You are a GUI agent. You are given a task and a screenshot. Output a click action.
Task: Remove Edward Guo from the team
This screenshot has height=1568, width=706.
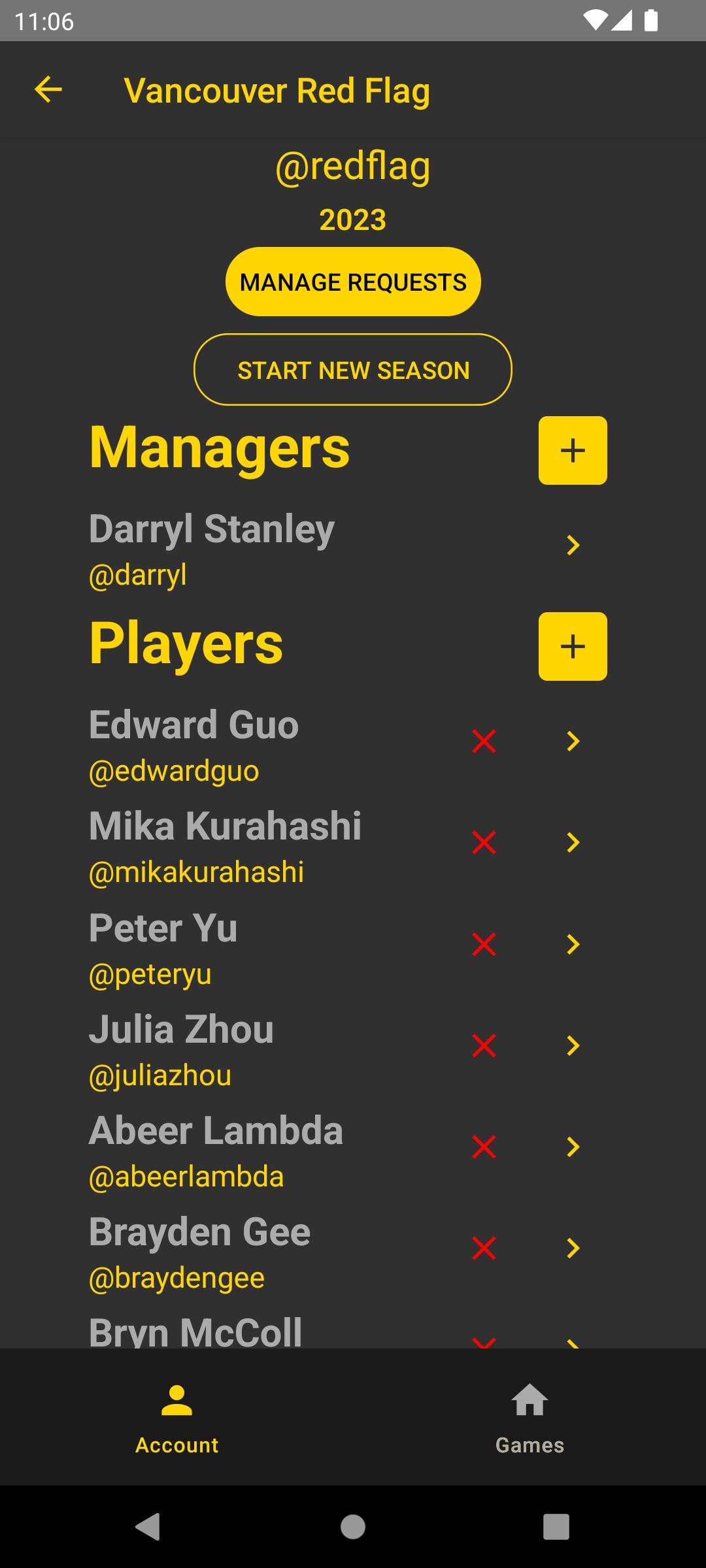click(484, 741)
